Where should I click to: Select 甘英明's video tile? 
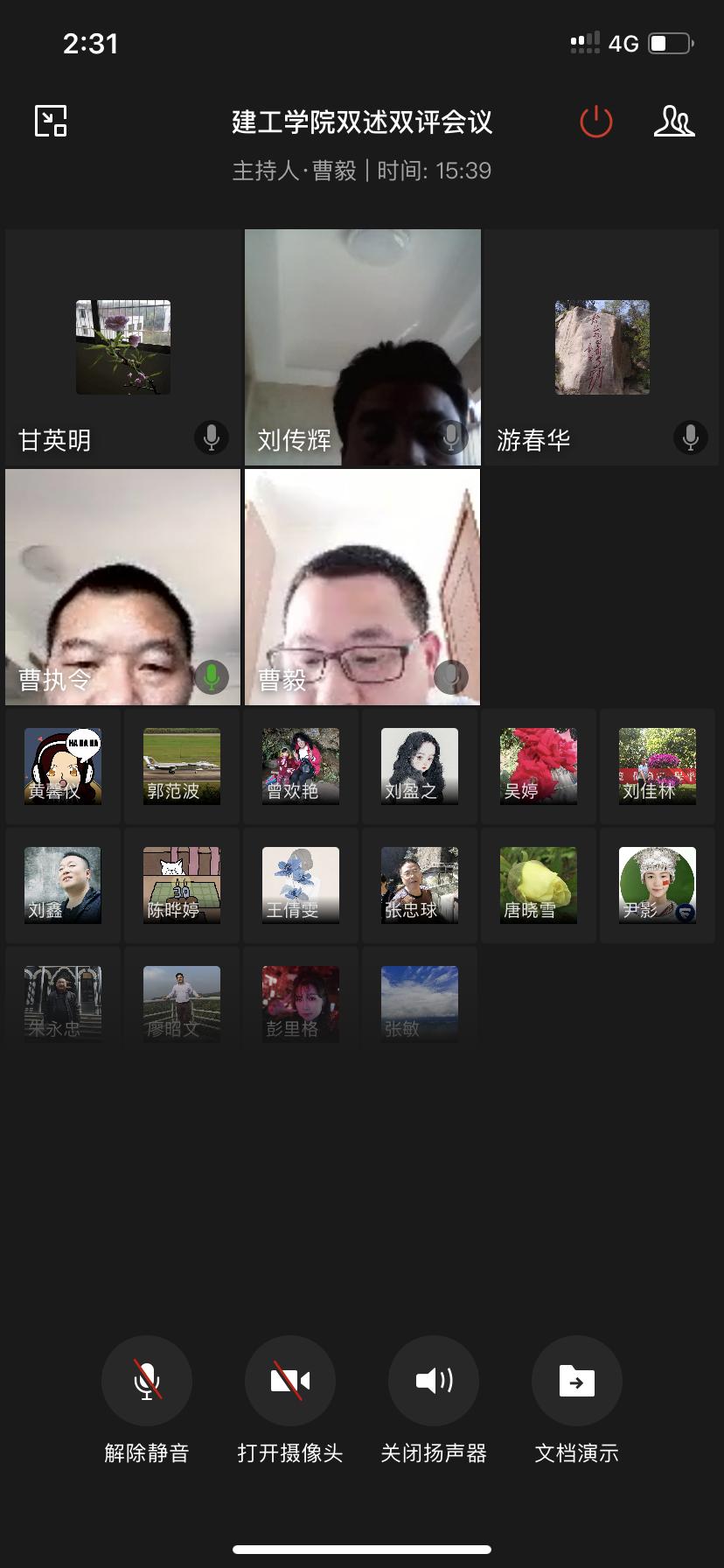pos(123,347)
